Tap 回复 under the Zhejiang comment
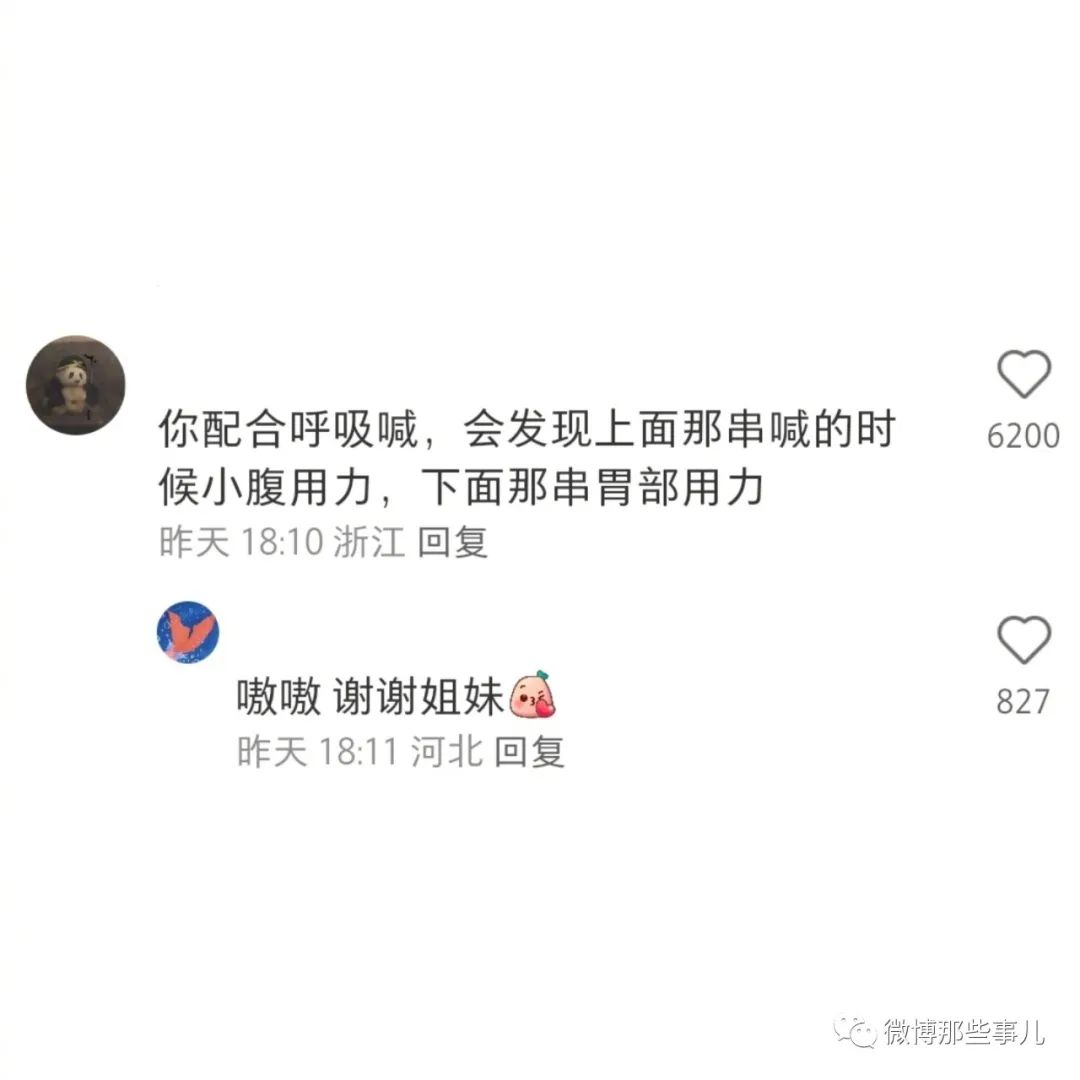The image size is (1080, 1080). pyautogui.click(x=452, y=542)
